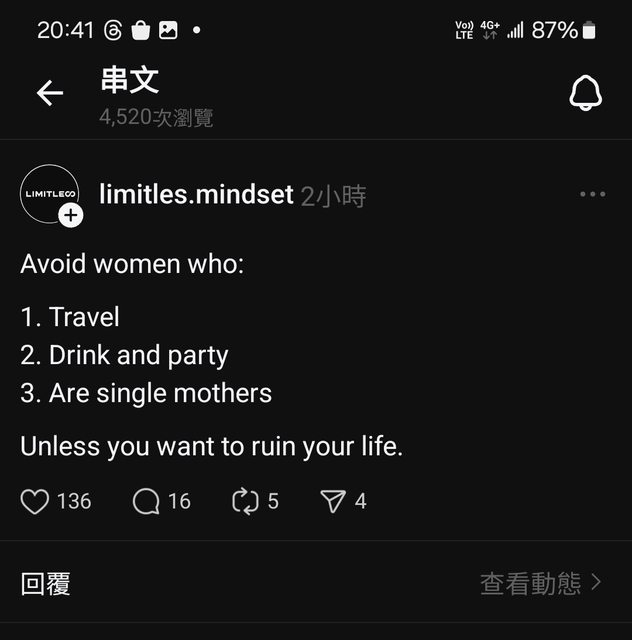
Task: Share the post via paper plane icon
Action: [332, 501]
